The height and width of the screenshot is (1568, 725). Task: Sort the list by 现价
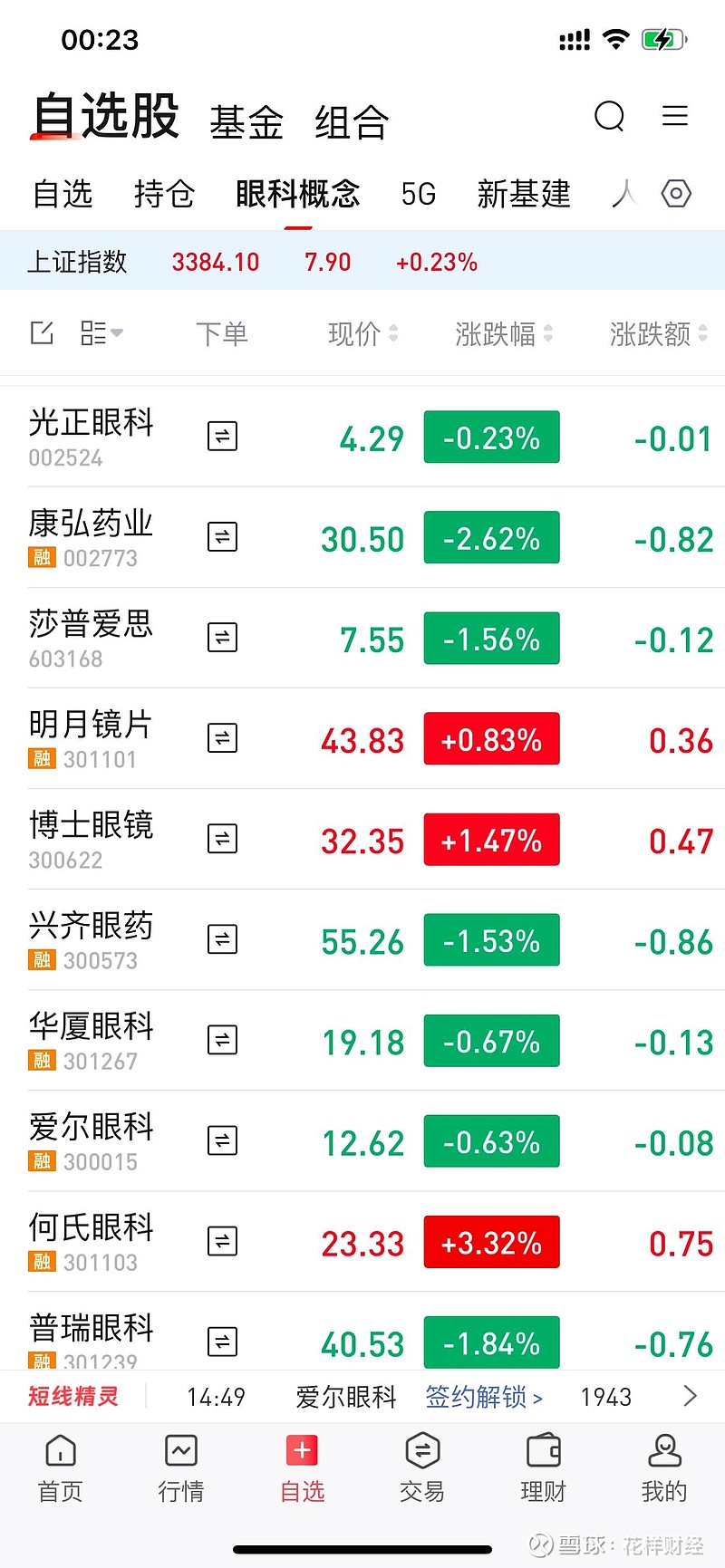pos(362,334)
